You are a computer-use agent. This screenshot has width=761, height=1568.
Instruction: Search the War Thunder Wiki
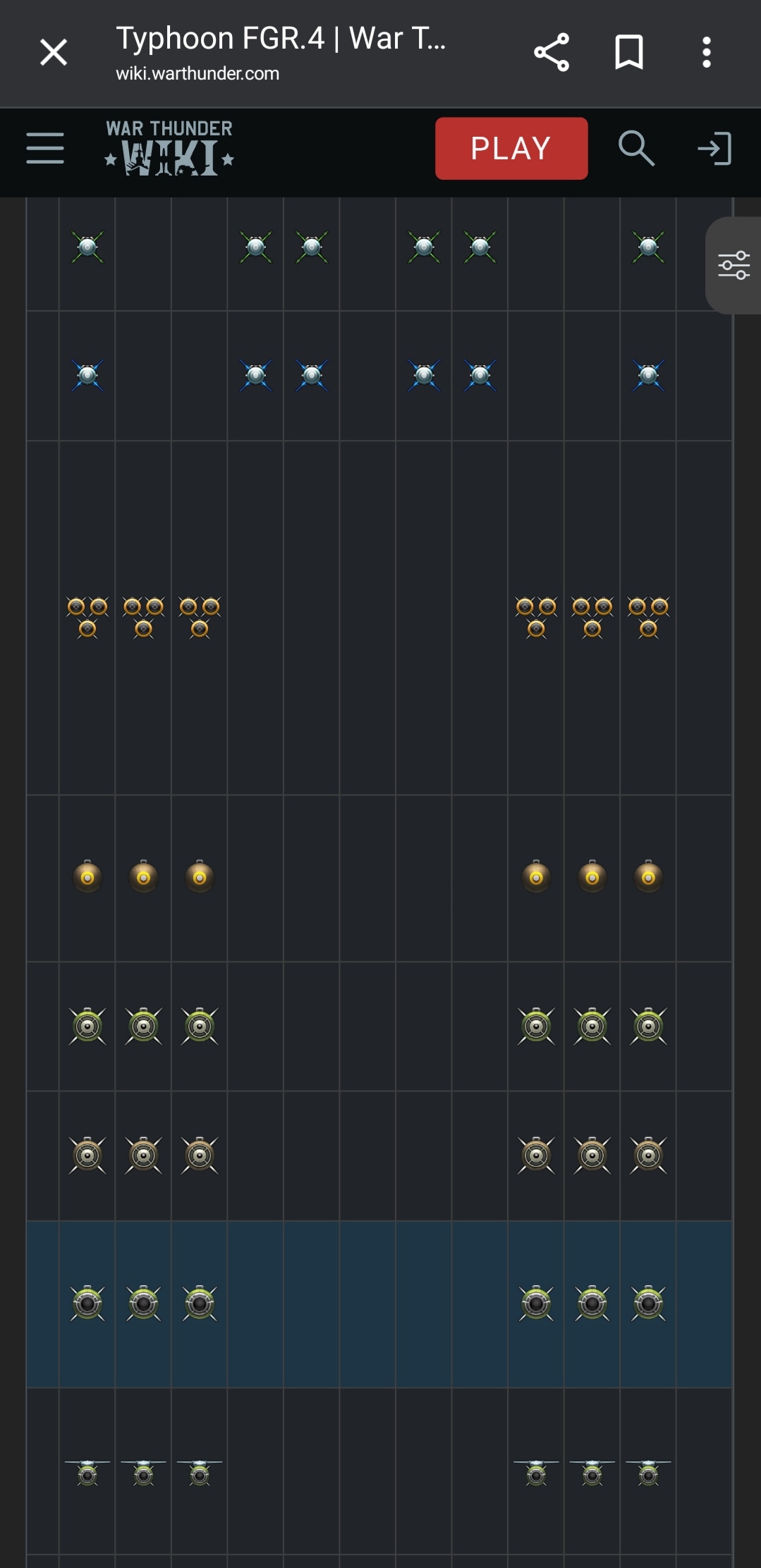(x=636, y=149)
